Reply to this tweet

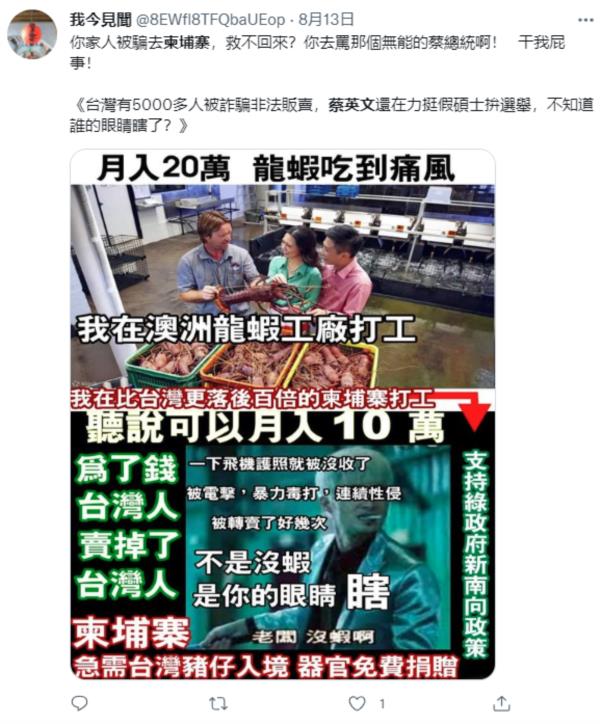pos(77,703)
